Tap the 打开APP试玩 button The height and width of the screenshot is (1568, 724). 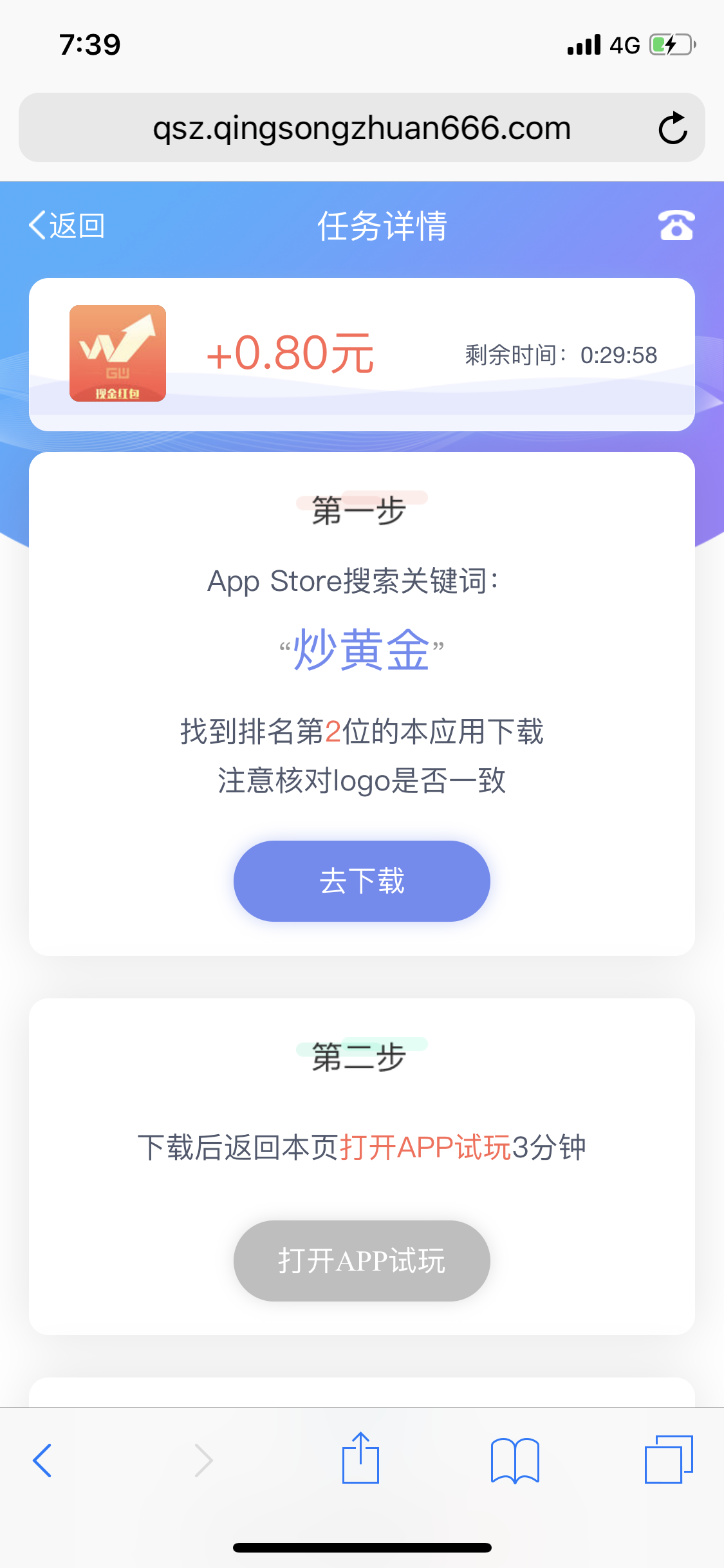pos(361,1260)
